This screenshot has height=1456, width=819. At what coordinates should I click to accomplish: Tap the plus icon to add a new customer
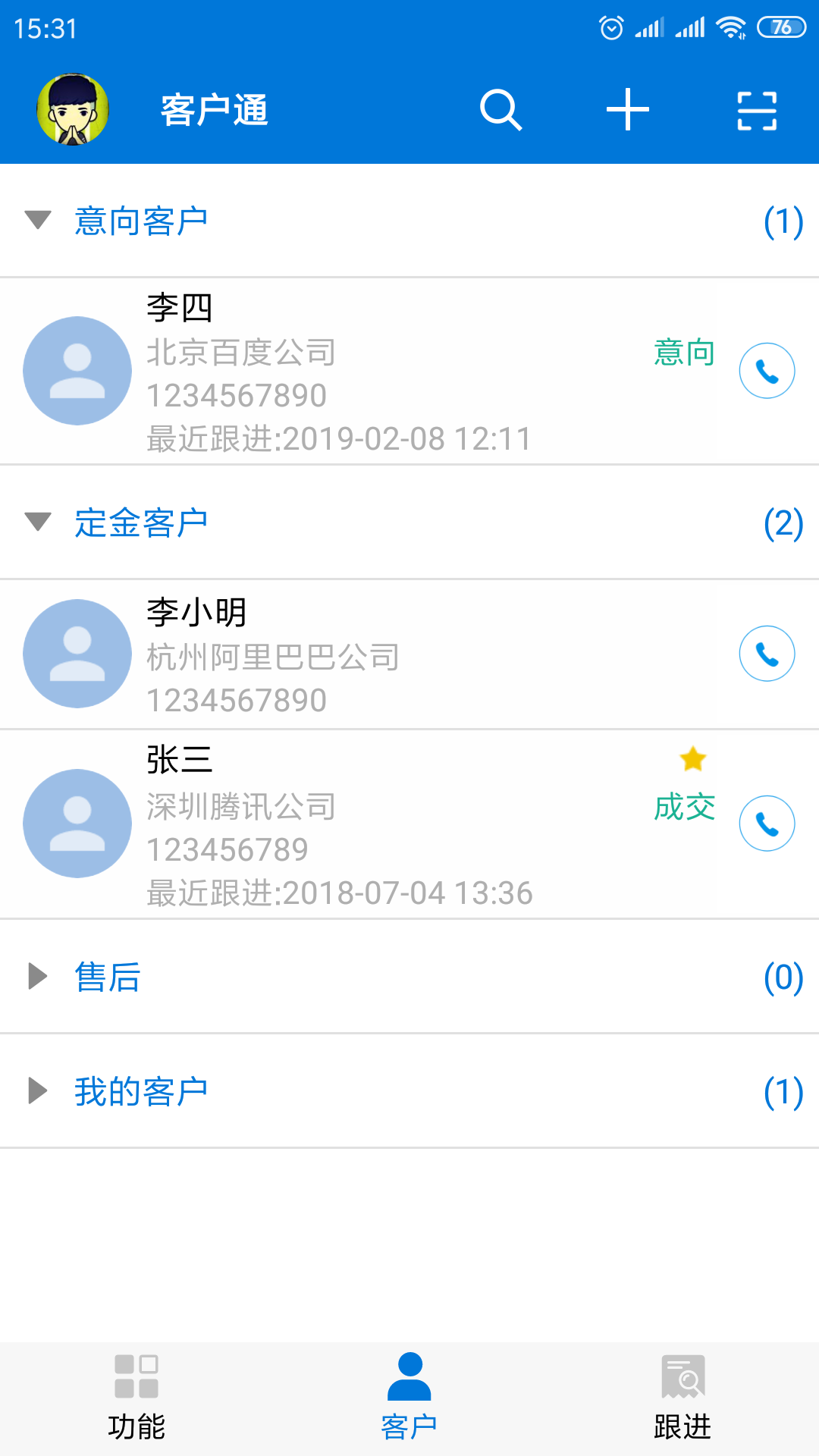(x=627, y=109)
